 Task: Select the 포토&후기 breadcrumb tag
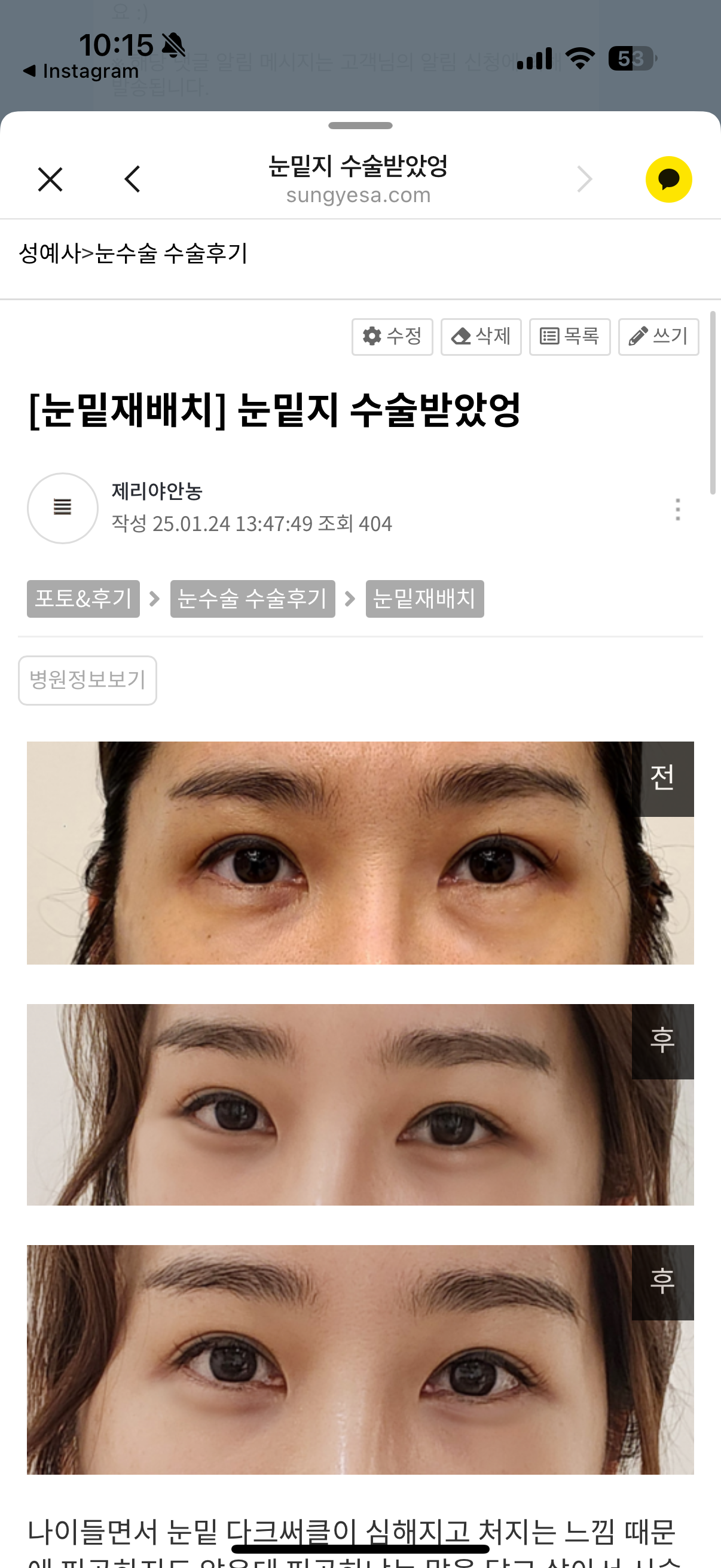point(83,599)
